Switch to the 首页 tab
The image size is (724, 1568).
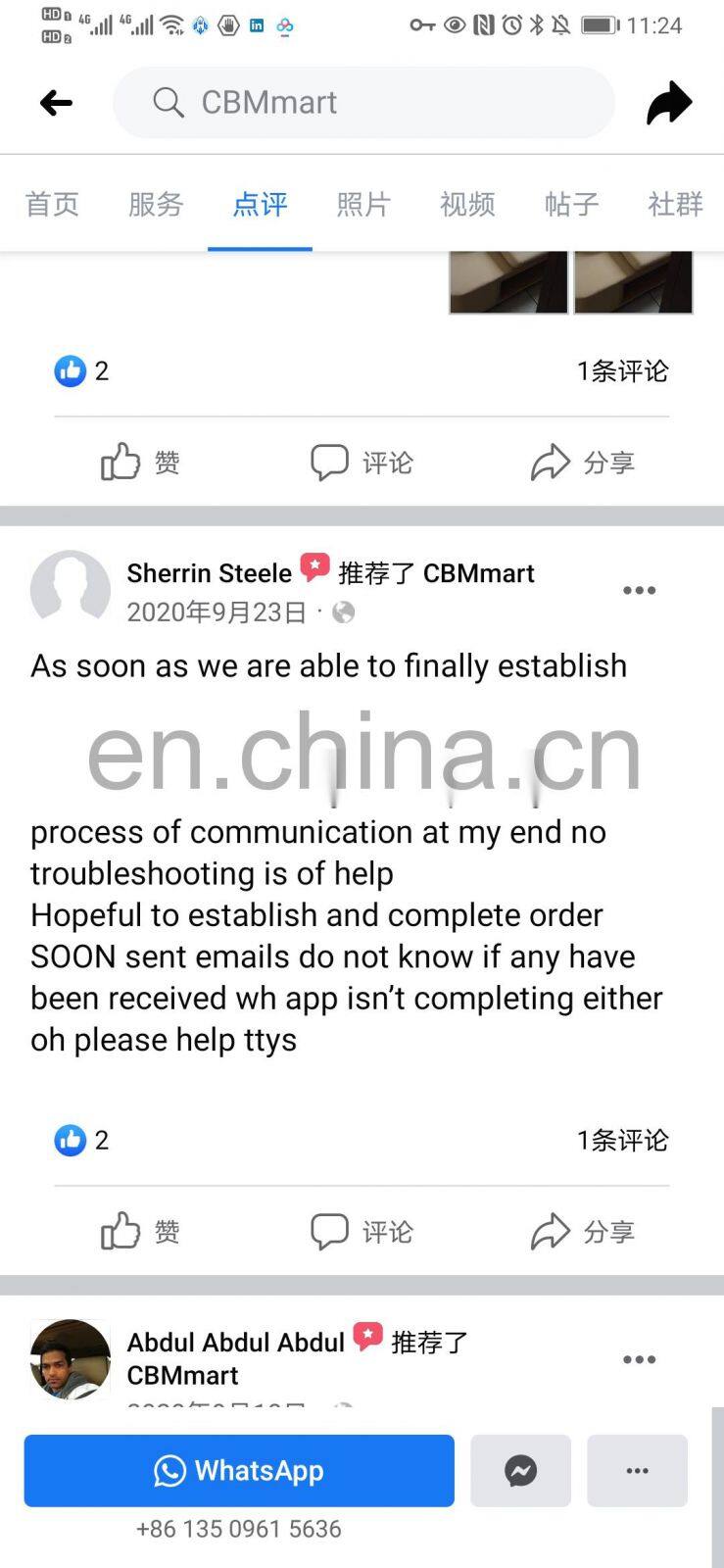click(x=52, y=204)
